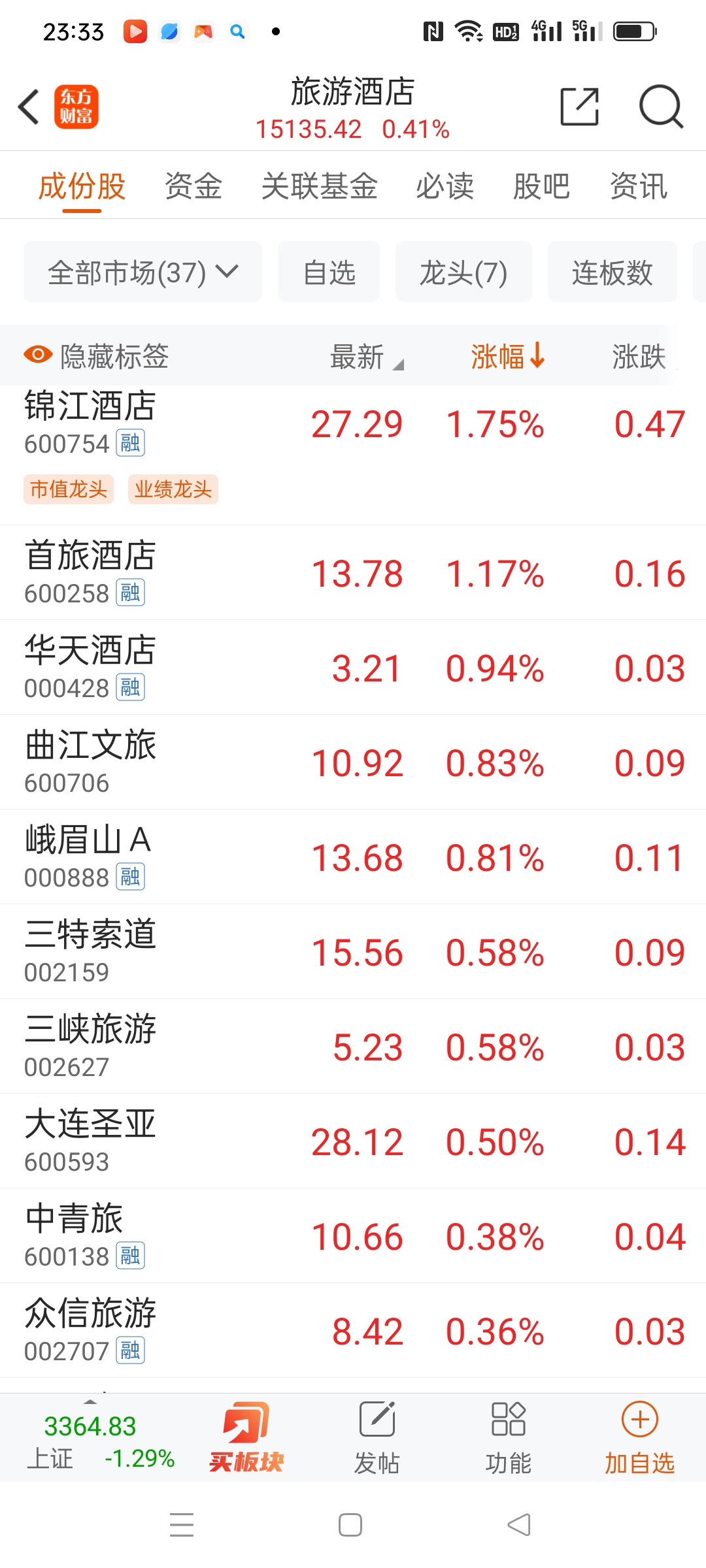Open 中青旅 stock row
The width and height of the screenshot is (706, 1568).
(353, 1235)
